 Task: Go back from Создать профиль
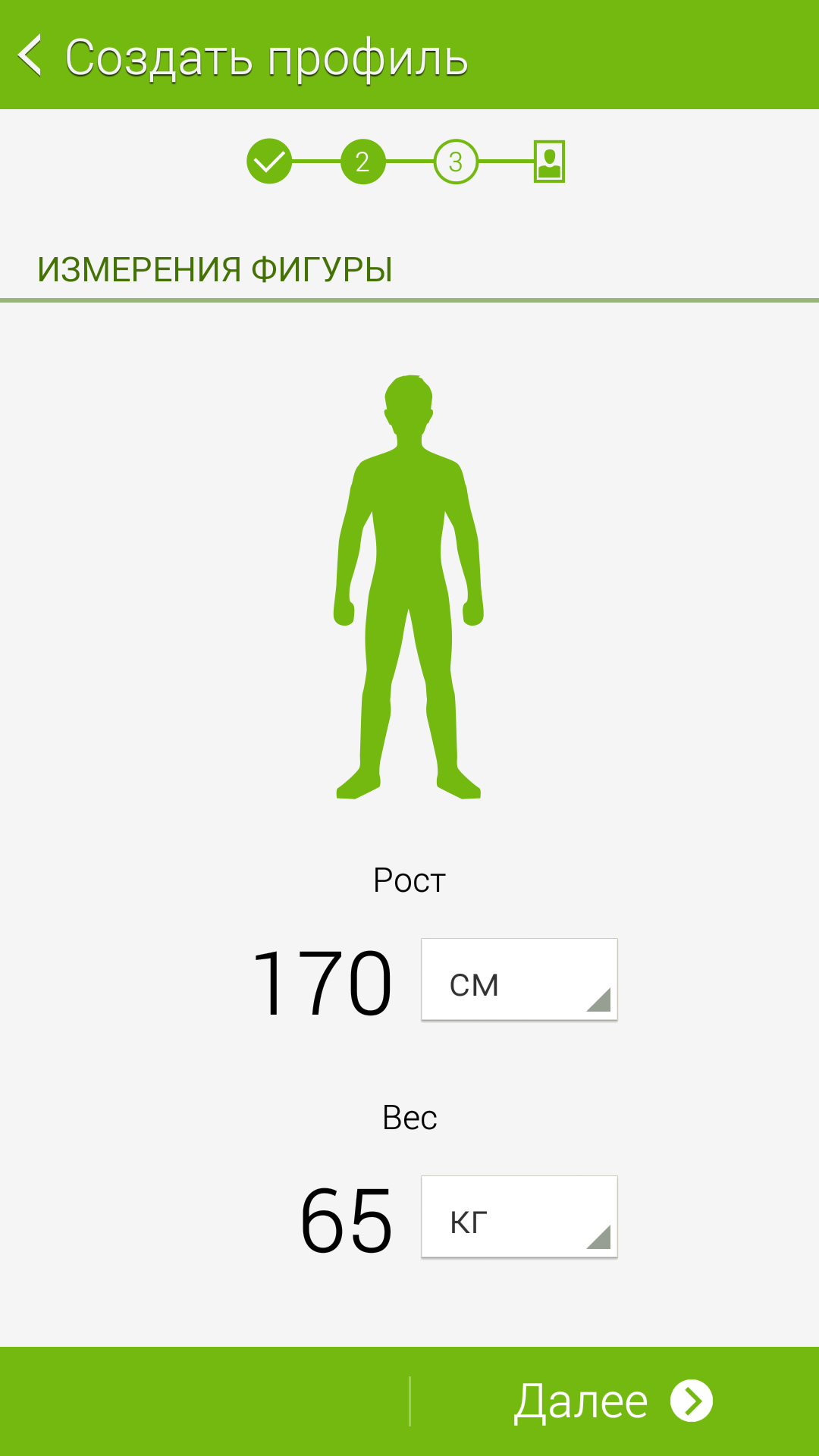click(30, 55)
